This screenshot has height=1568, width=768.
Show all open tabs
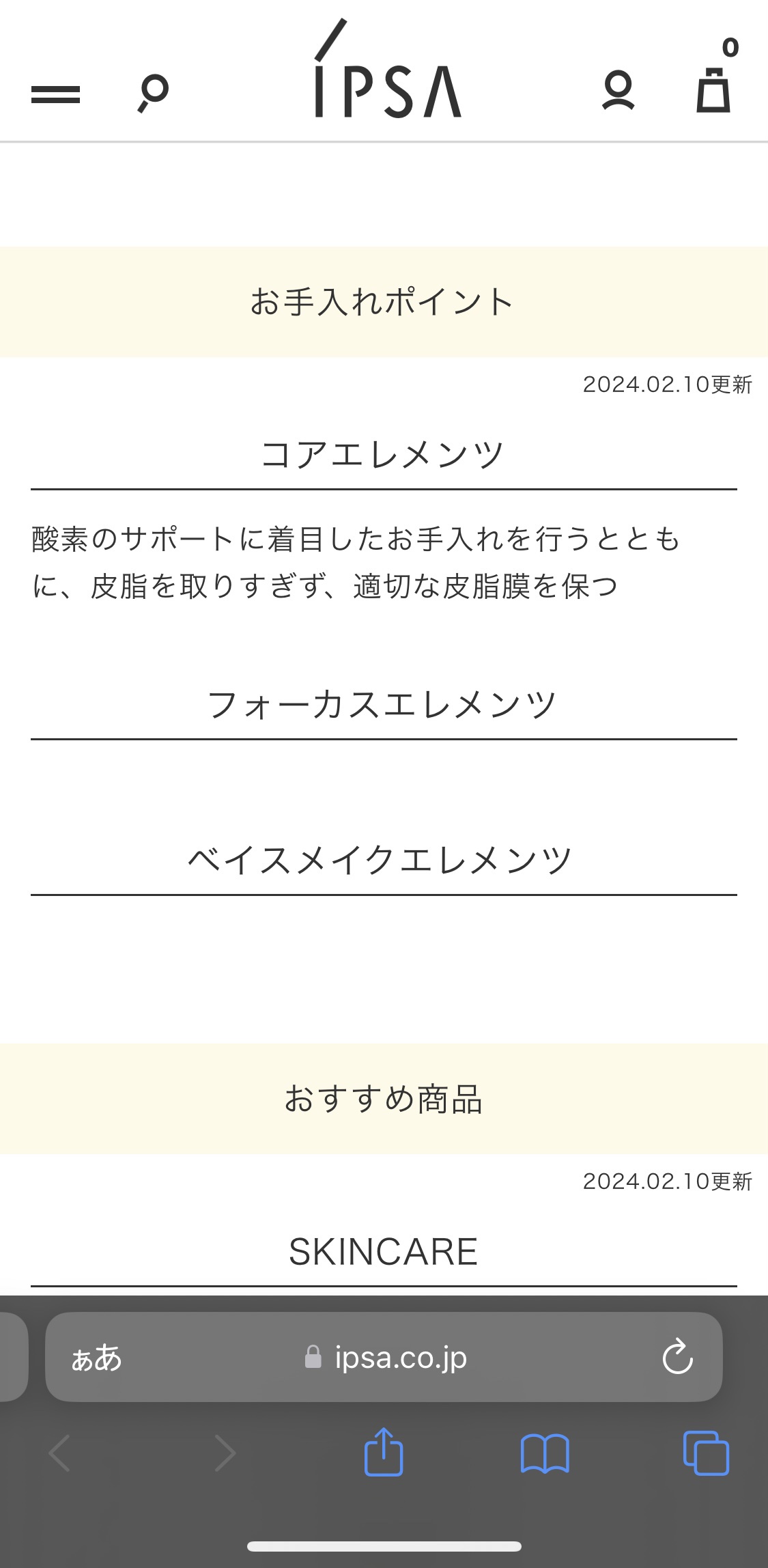pos(706,1453)
